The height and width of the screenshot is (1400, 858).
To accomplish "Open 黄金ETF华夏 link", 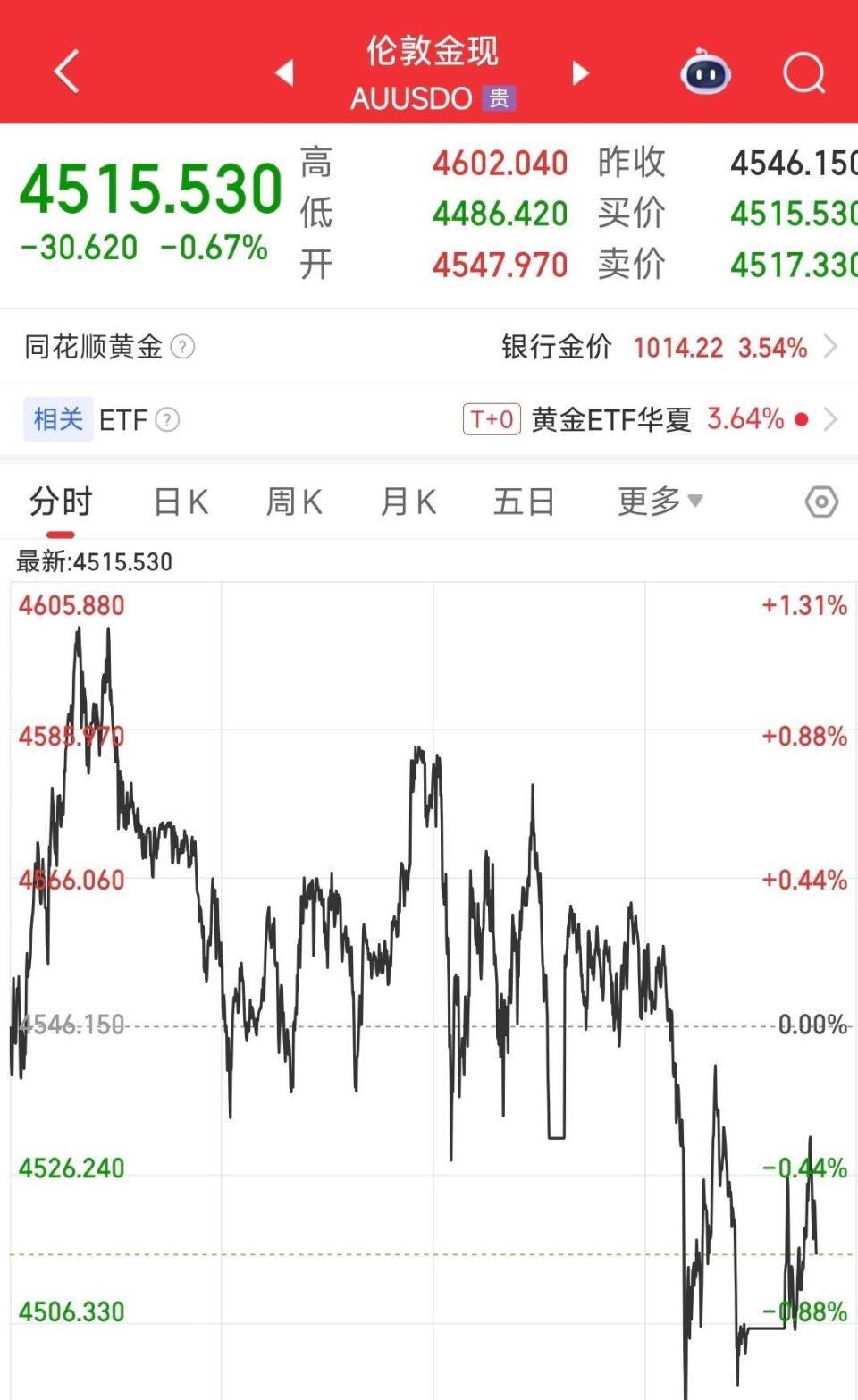I will pos(609,419).
